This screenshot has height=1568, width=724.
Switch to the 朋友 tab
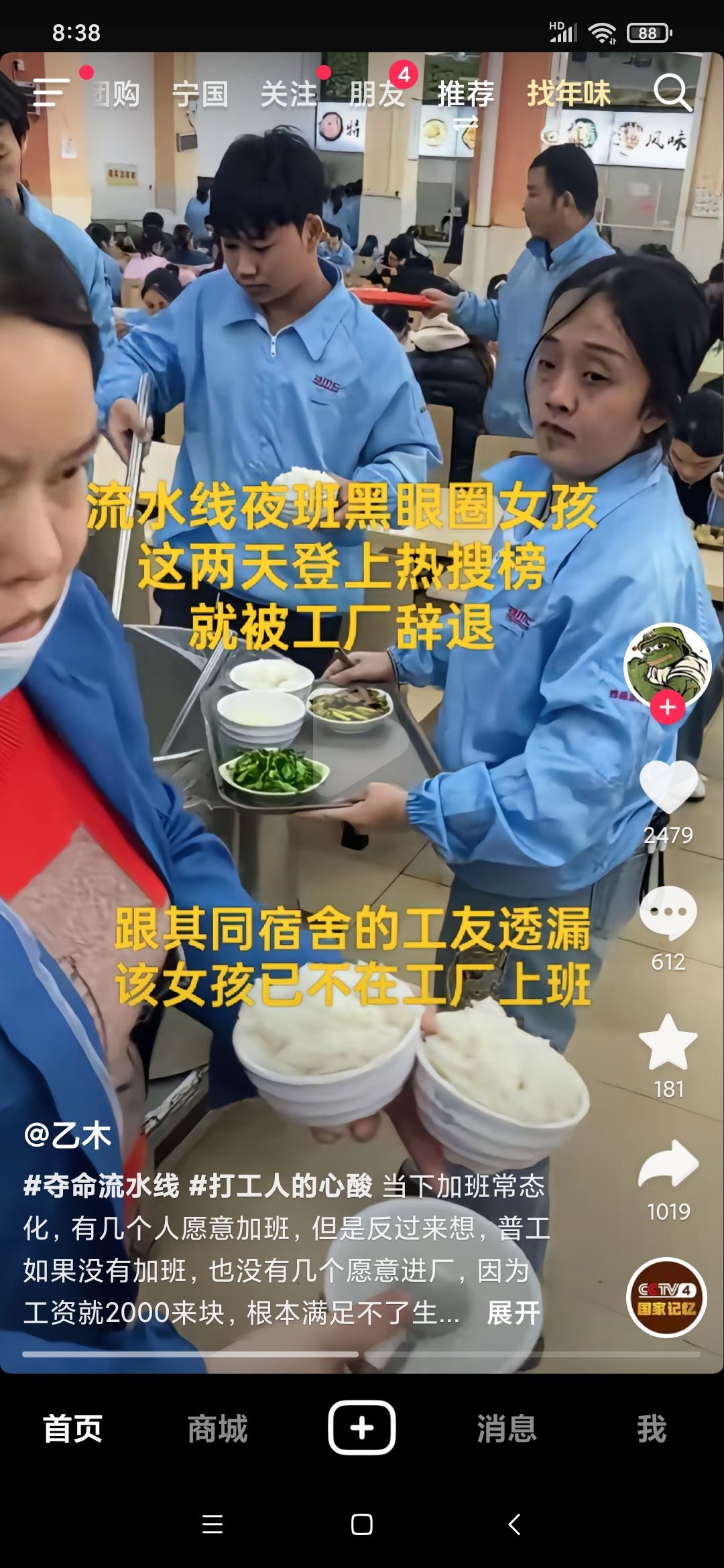[x=377, y=94]
